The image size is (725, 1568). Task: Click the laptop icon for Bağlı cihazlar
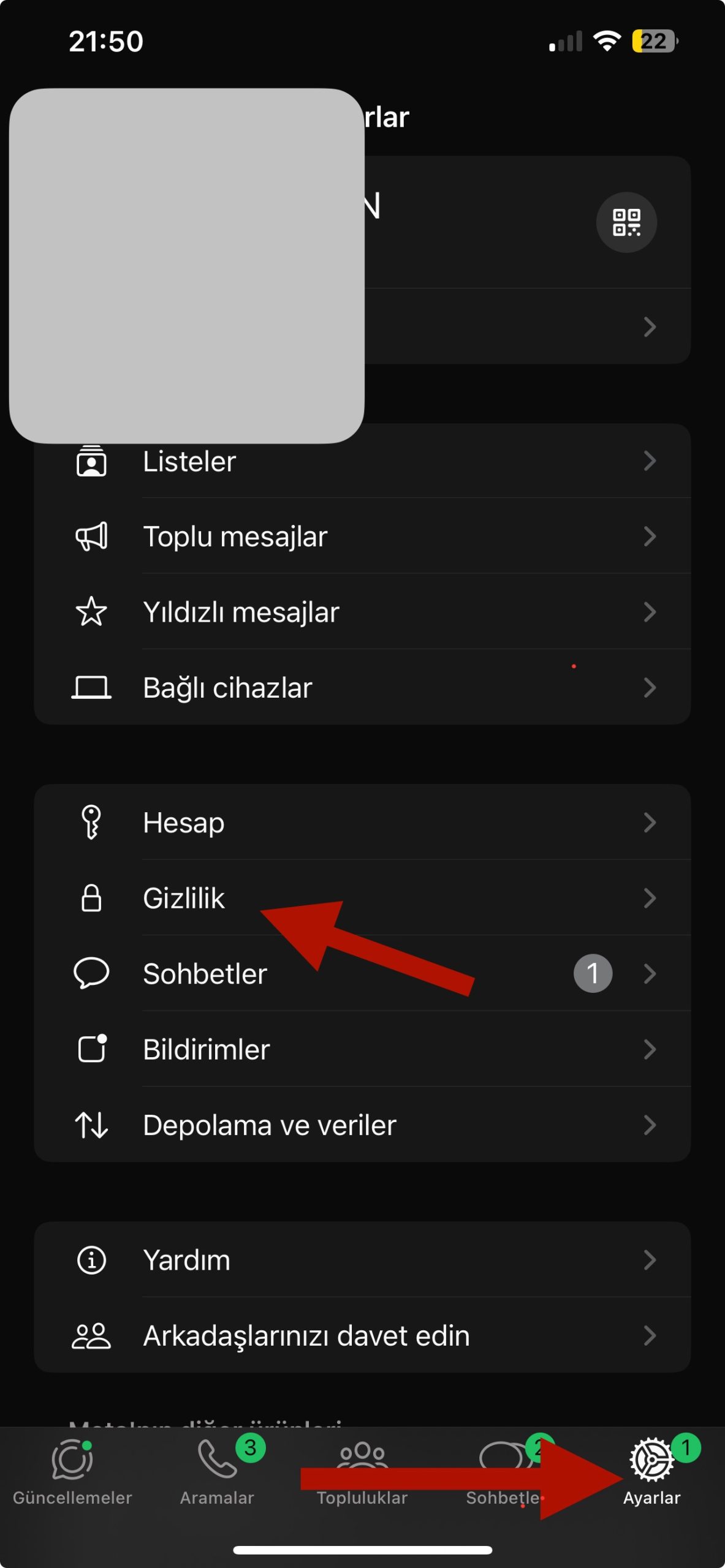tap(90, 687)
